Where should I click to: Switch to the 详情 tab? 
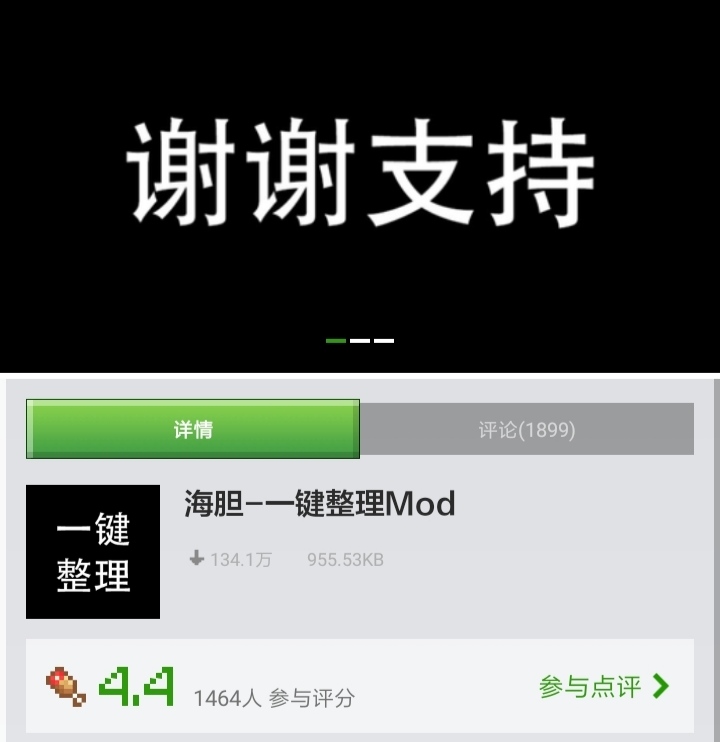point(192,430)
